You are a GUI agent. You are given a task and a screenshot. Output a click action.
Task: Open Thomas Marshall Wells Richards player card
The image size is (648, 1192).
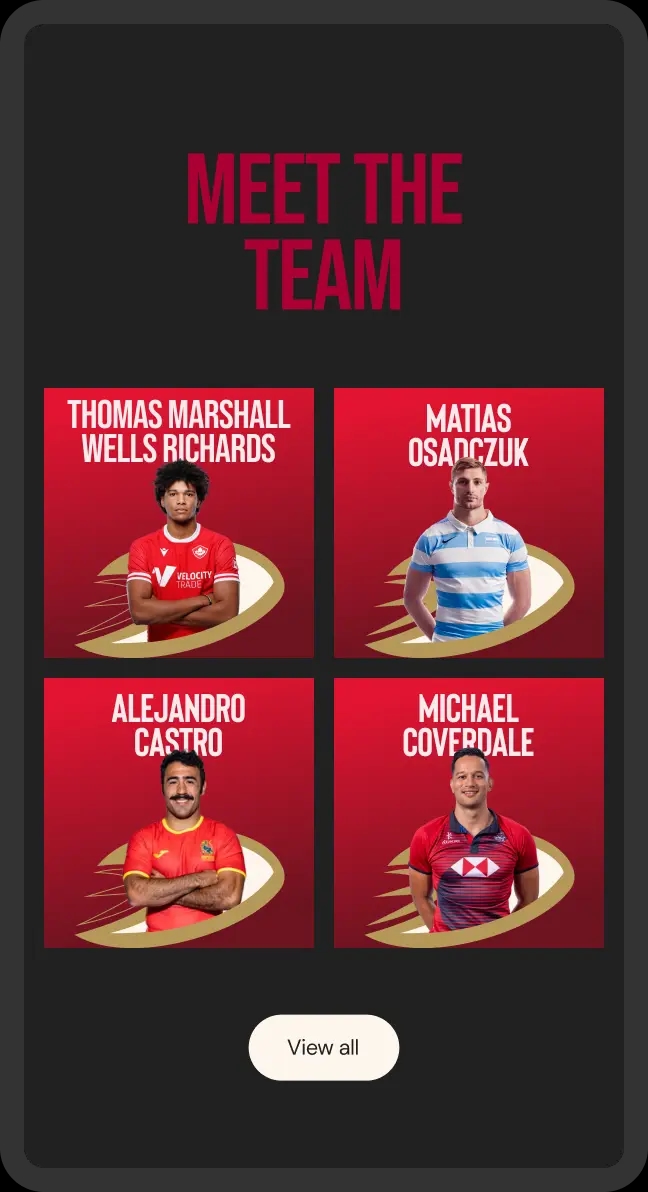[x=179, y=523]
